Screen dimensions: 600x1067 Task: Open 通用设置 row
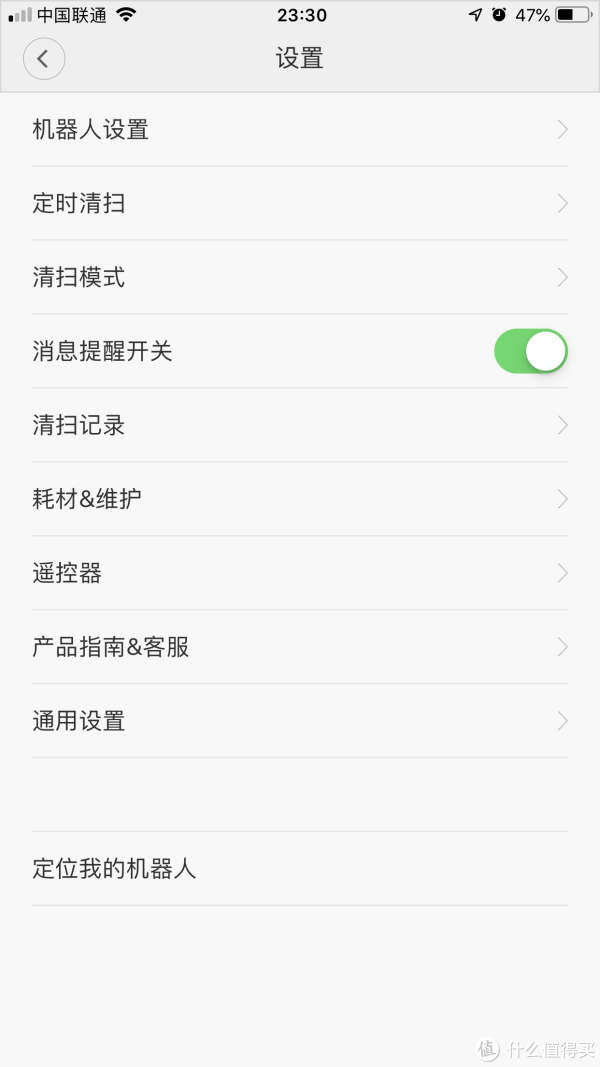[300, 721]
